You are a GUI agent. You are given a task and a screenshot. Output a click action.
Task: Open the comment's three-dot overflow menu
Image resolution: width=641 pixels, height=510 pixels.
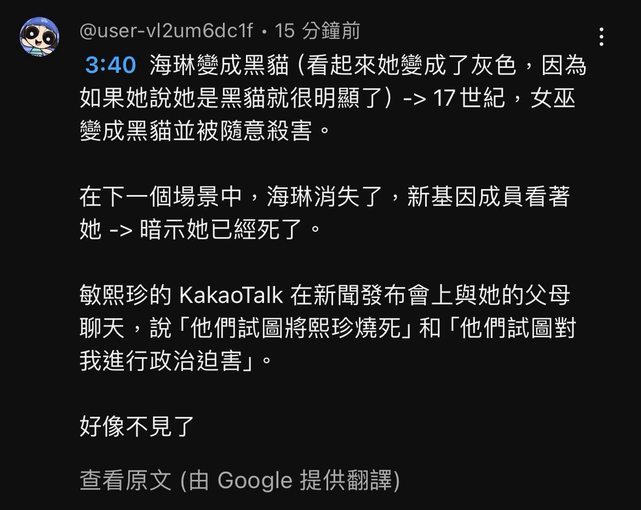pos(601,38)
